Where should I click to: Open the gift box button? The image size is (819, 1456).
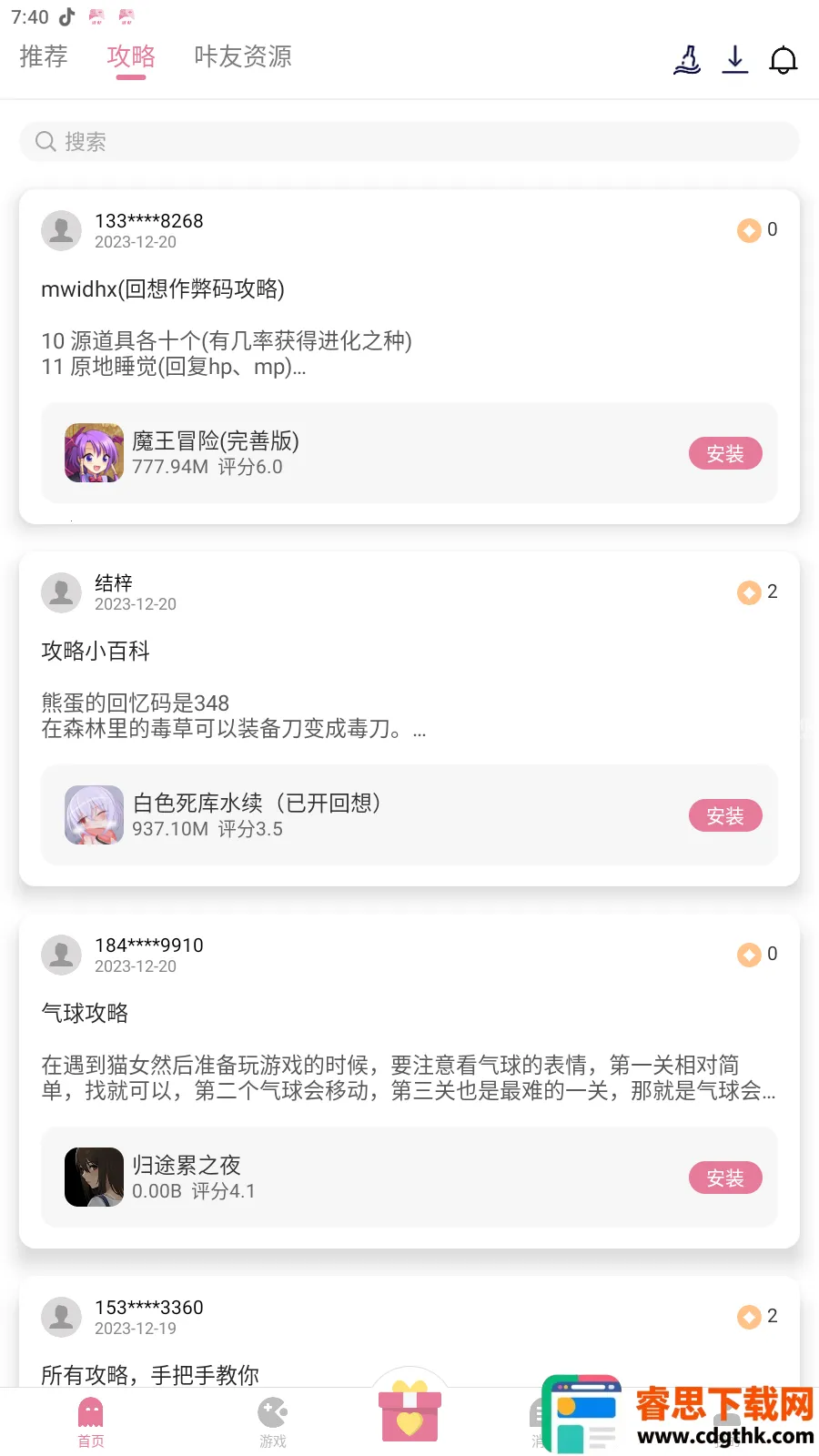pyautogui.click(x=409, y=1413)
